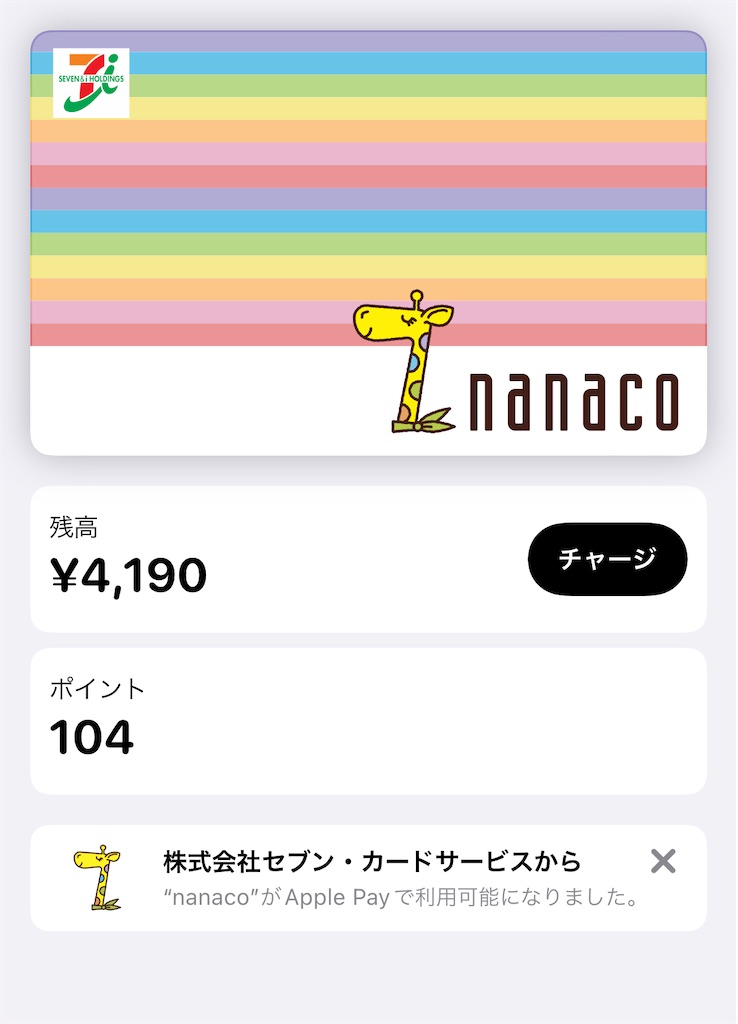The width and height of the screenshot is (738, 1024).
Task: Tap the チャージ button to add funds
Action: (607, 558)
